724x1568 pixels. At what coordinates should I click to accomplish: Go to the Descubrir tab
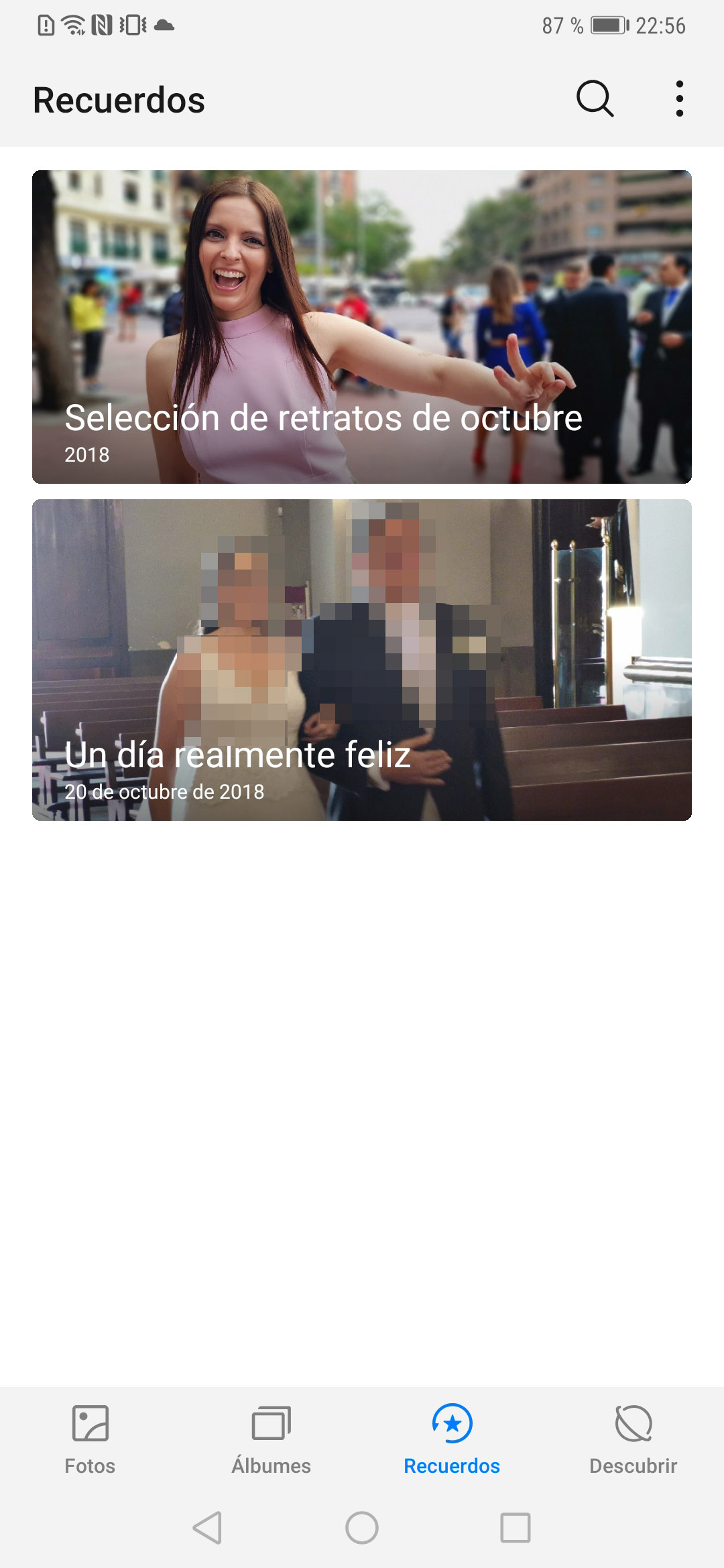[x=633, y=1439]
